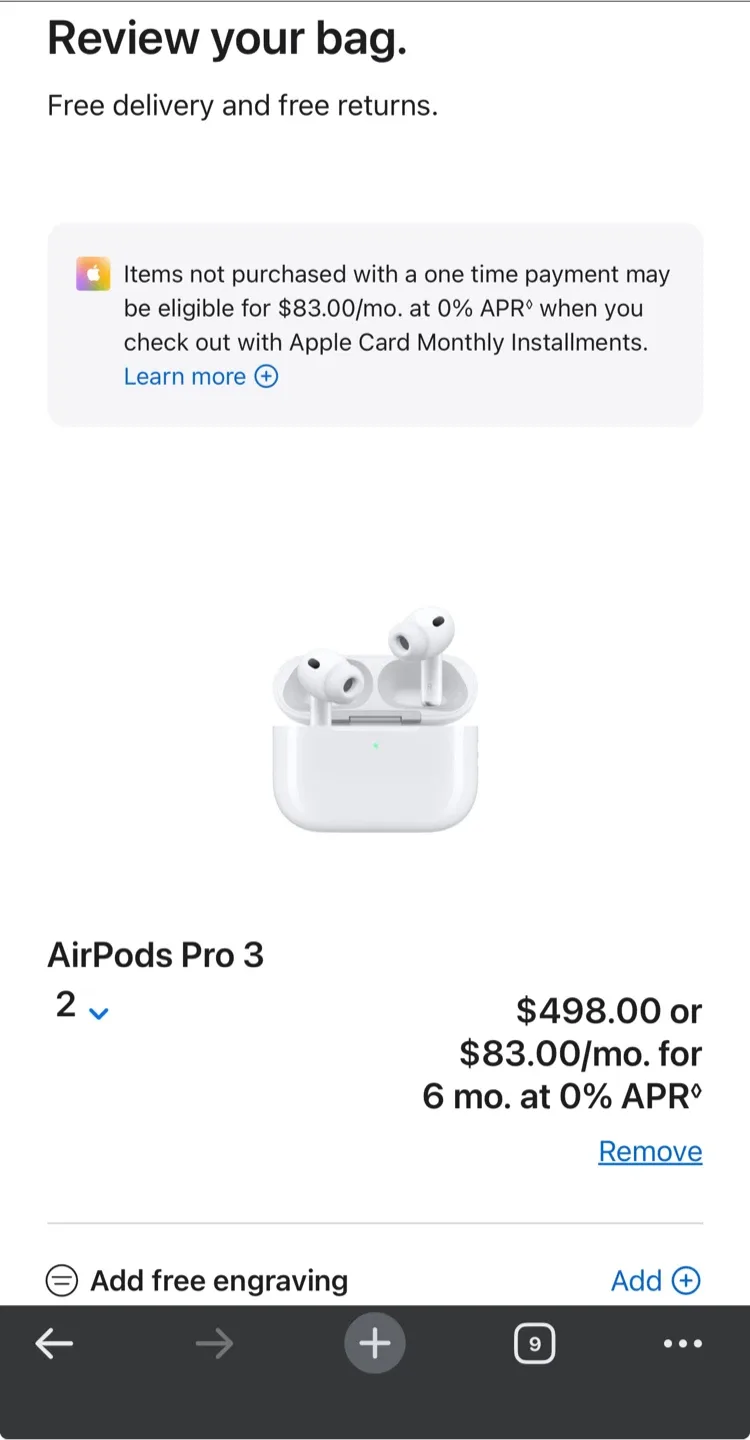Select the AirPods Pro 3 product name
Viewport: 750px width, 1440px height.
click(x=155, y=955)
